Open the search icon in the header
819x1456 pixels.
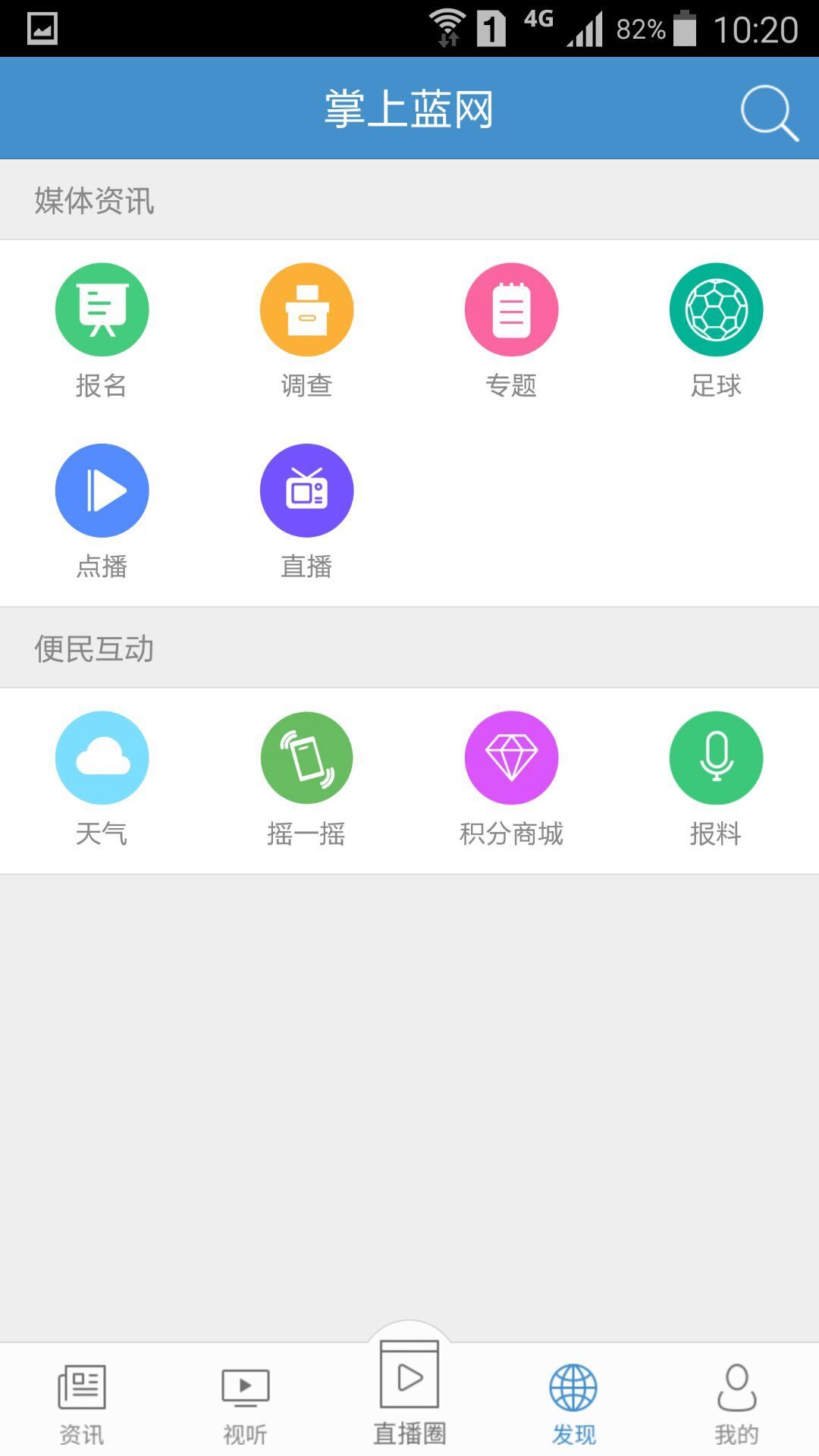(x=768, y=112)
